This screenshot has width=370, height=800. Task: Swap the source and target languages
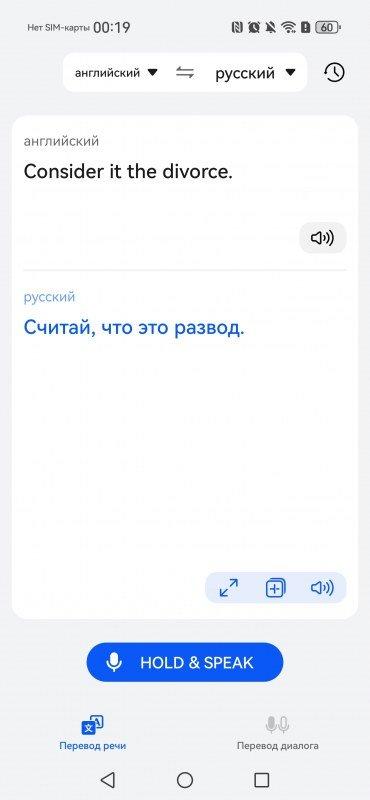pyautogui.click(x=185, y=73)
